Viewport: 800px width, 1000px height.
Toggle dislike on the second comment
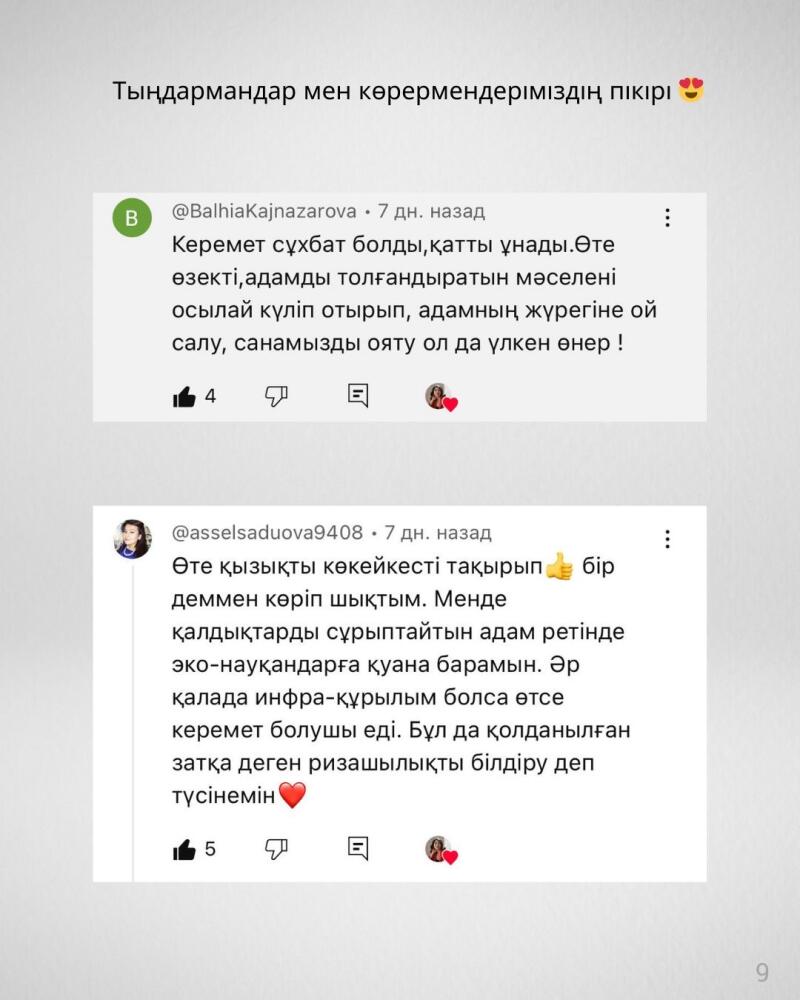coord(275,850)
